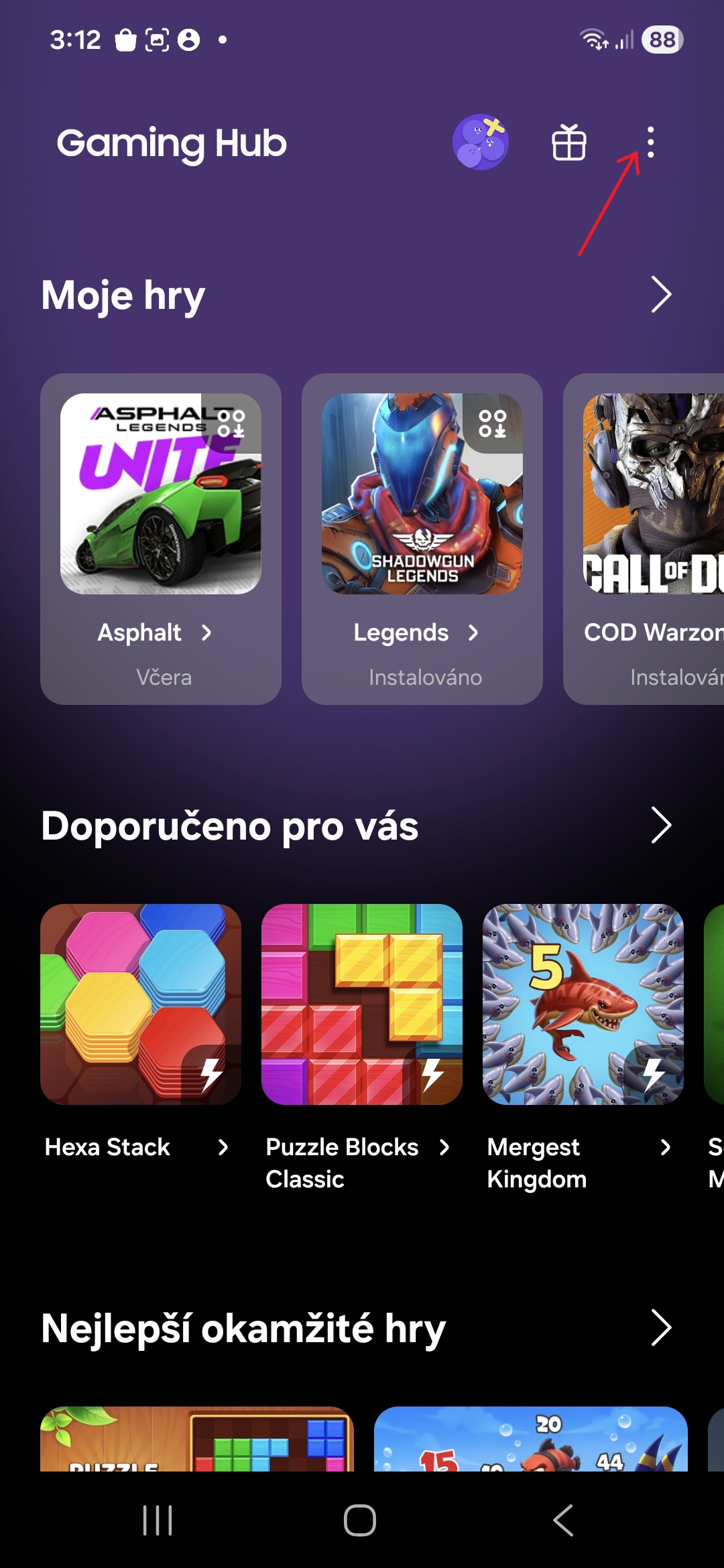Go back using the system back button

click(x=563, y=1520)
